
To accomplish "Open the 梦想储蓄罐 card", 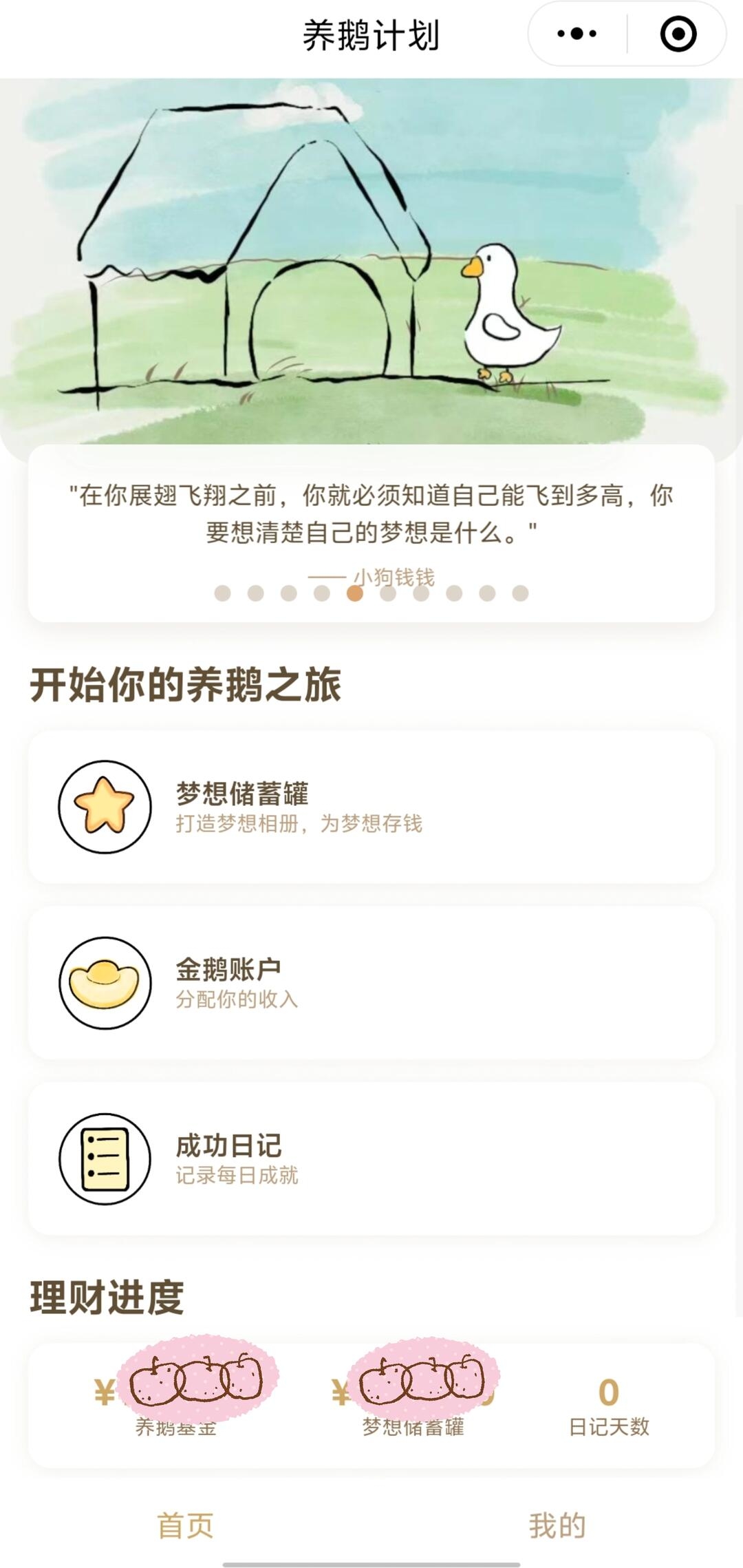I will pos(371,807).
